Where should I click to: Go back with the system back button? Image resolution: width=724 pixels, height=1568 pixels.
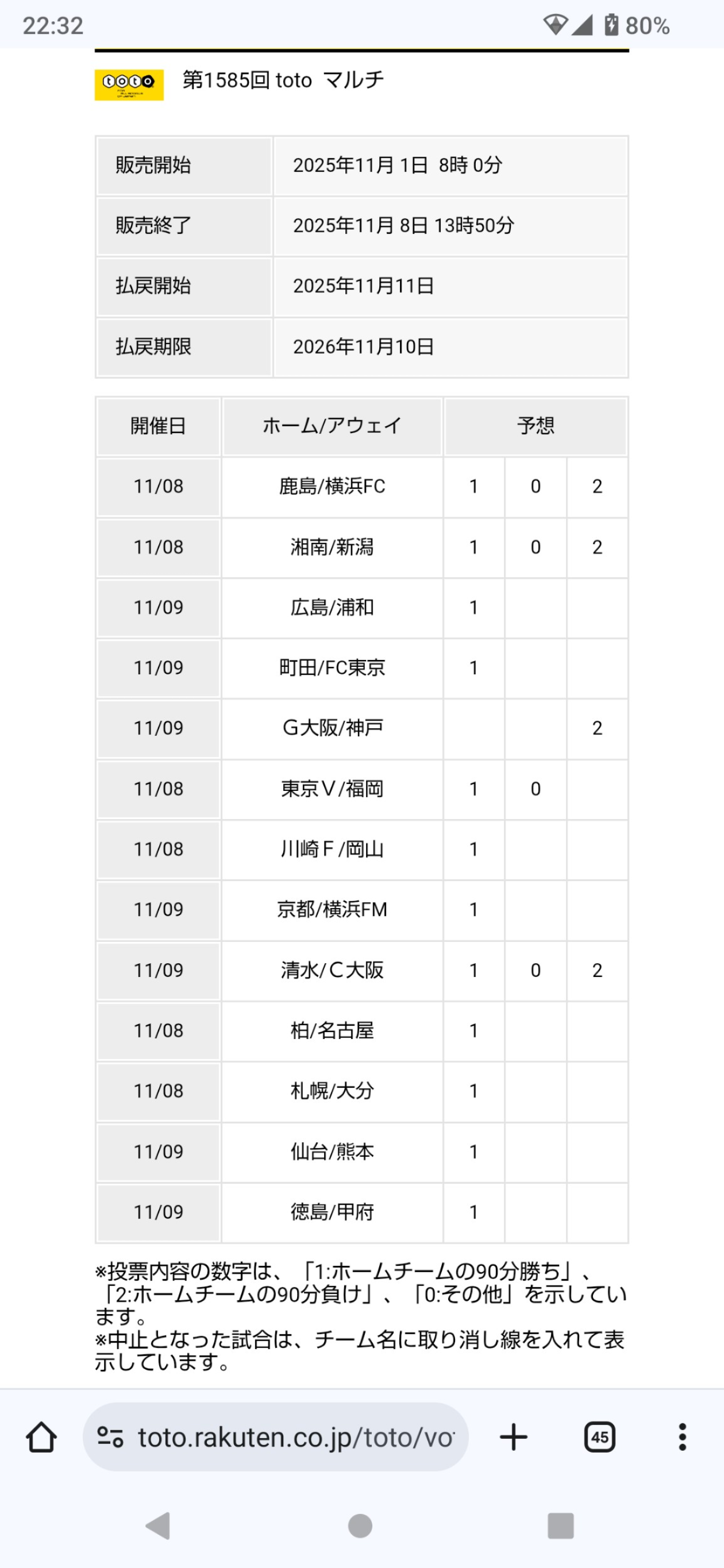coord(159,1526)
